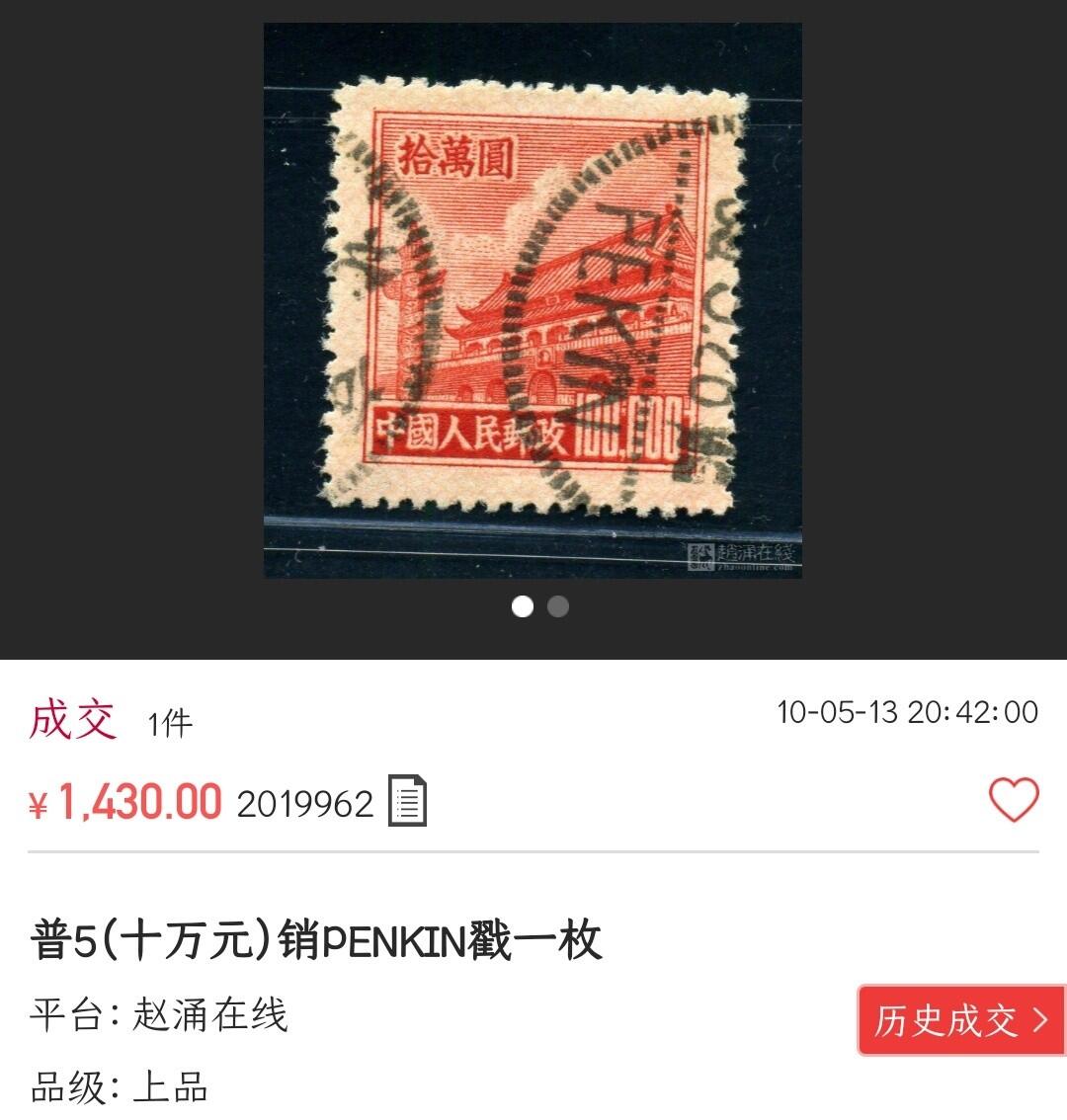Select the first carousel dot below the image

coord(521,607)
